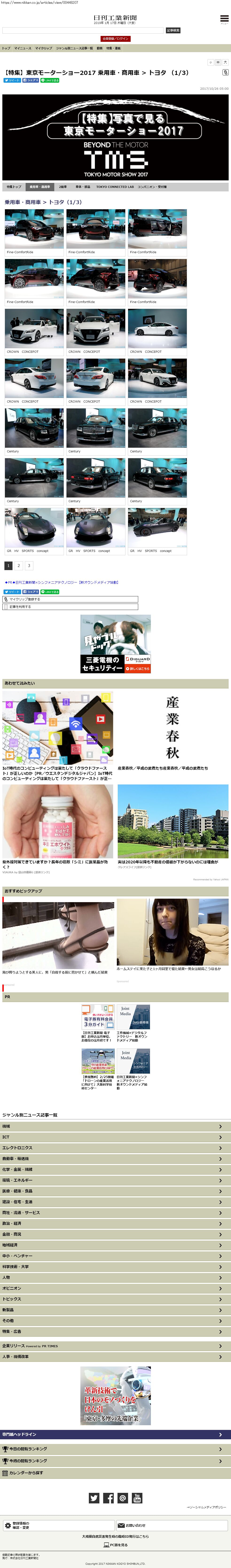Screen dimensions: 231x1568
Task: Go to page 2 of the gallery
Action: pyautogui.click(x=19, y=566)
